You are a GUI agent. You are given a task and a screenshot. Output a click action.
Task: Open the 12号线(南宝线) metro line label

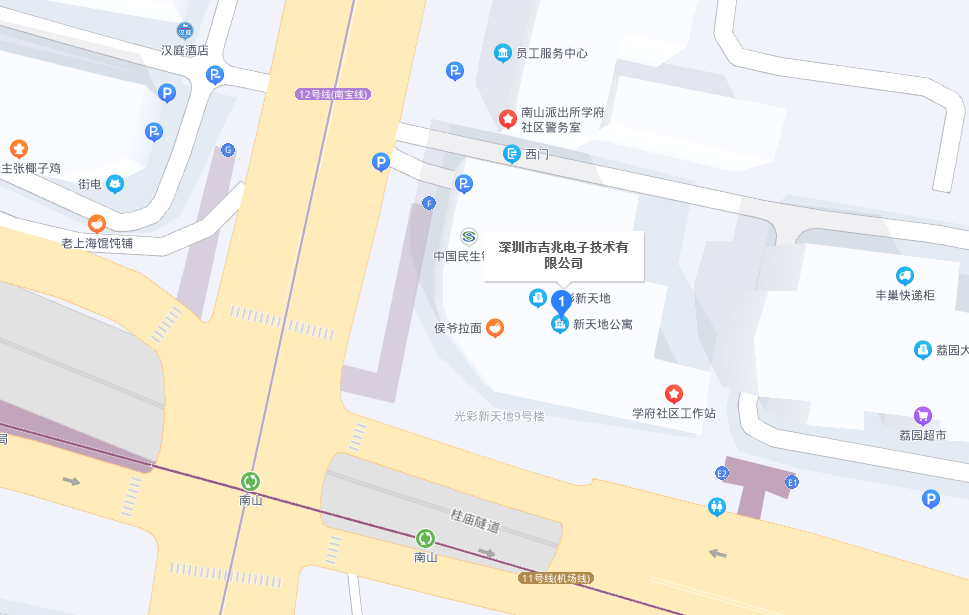point(333,94)
